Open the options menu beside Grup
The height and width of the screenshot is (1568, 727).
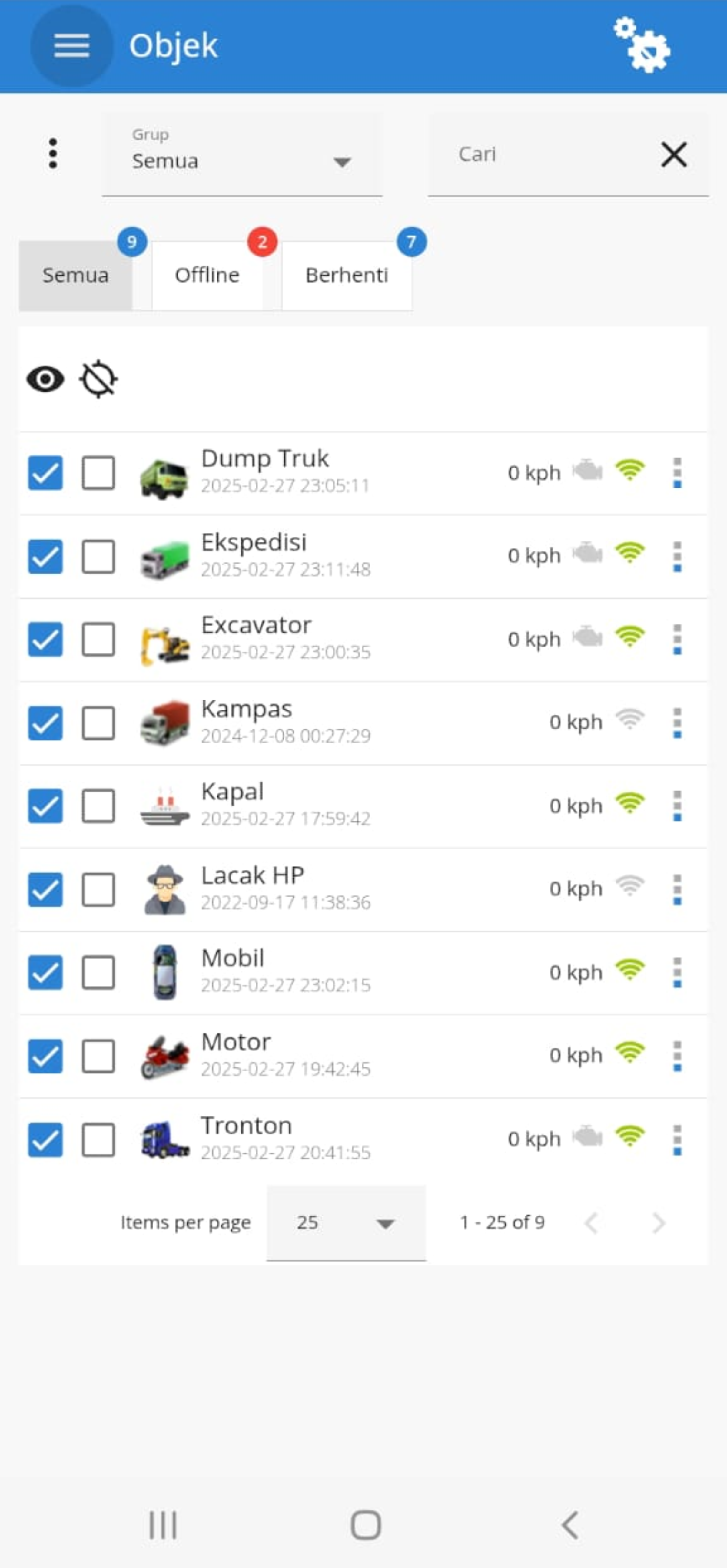point(53,154)
